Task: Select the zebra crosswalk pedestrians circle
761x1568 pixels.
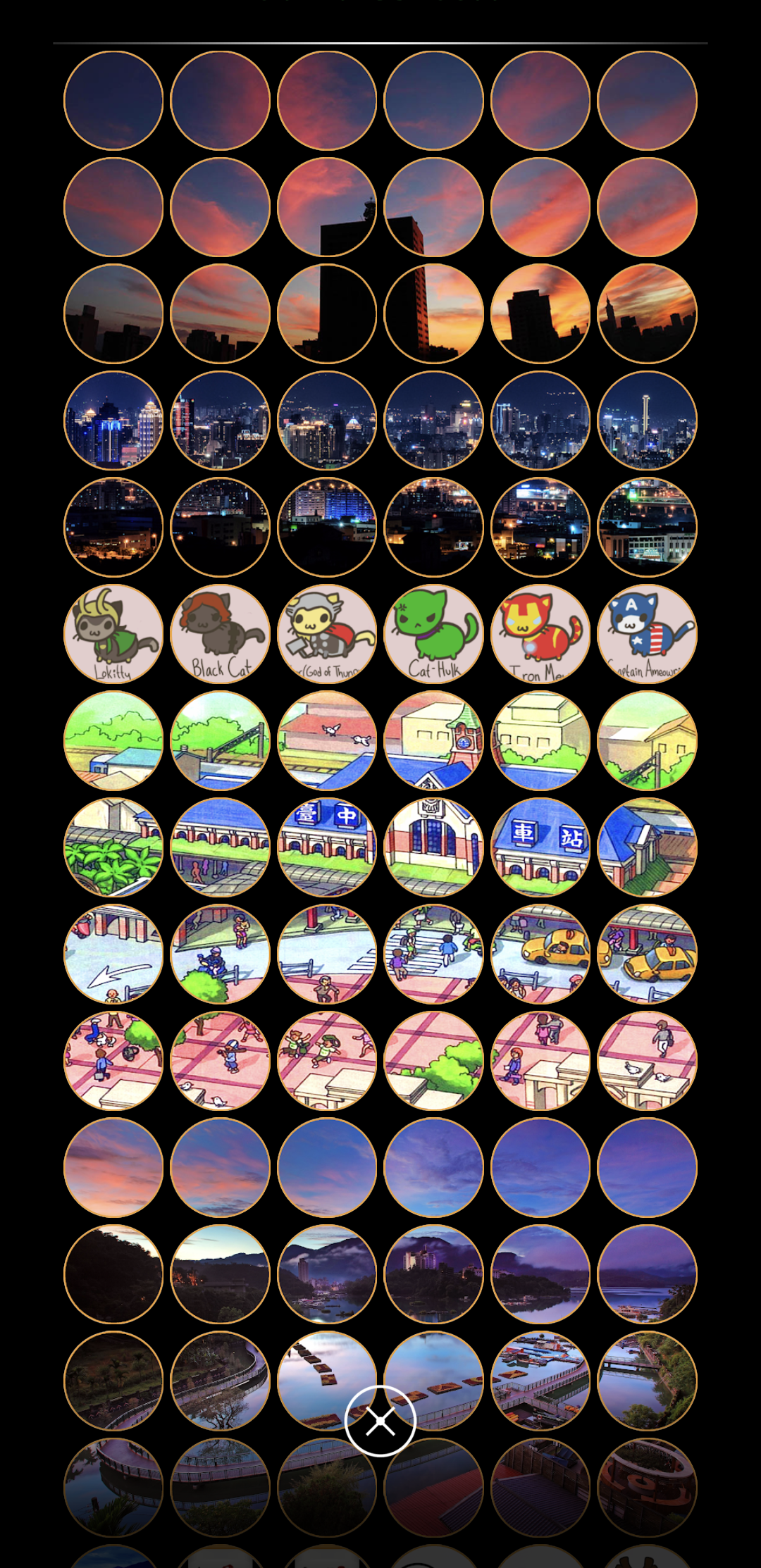Action: [434, 954]
